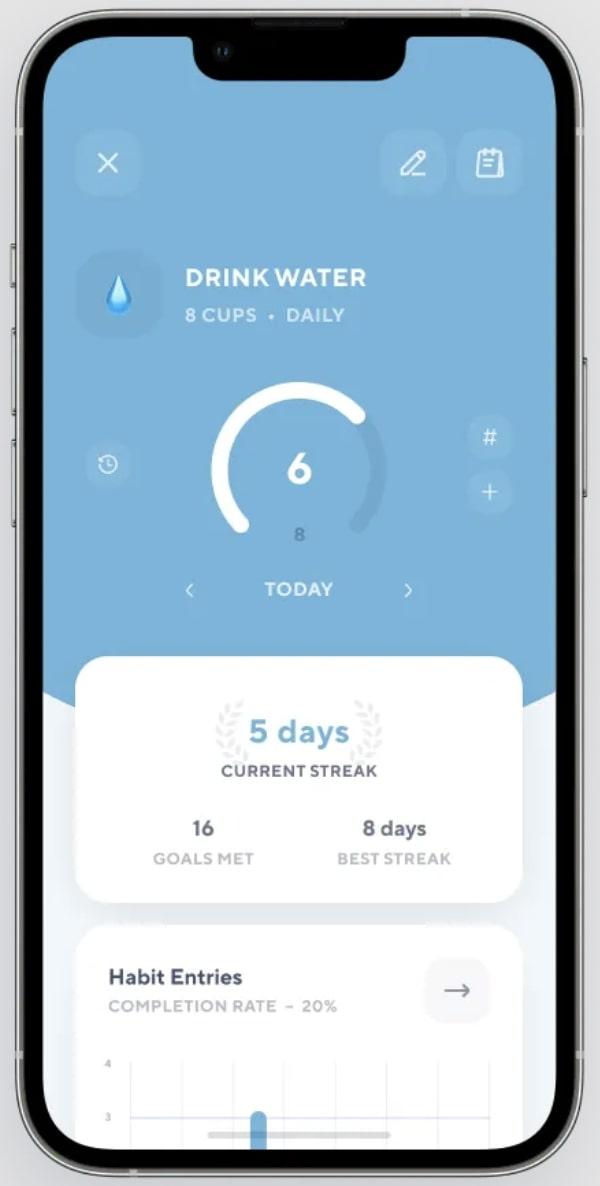Tap the water drop habit icon
The width and height of the screenshot is (600, 1186).
[119, 295]
